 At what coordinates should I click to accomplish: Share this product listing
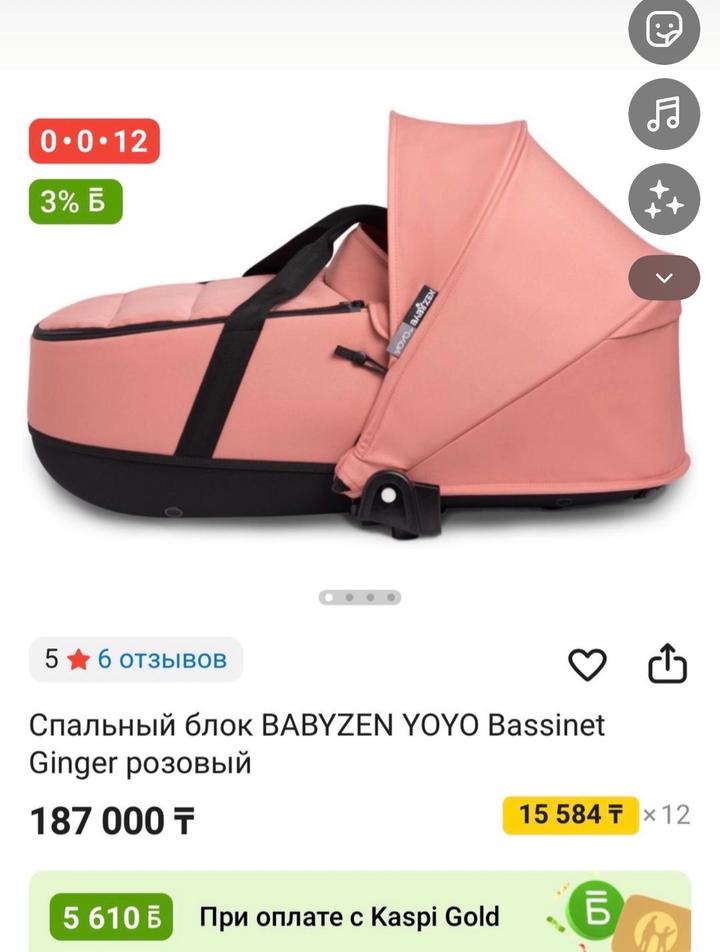point(667,663)
